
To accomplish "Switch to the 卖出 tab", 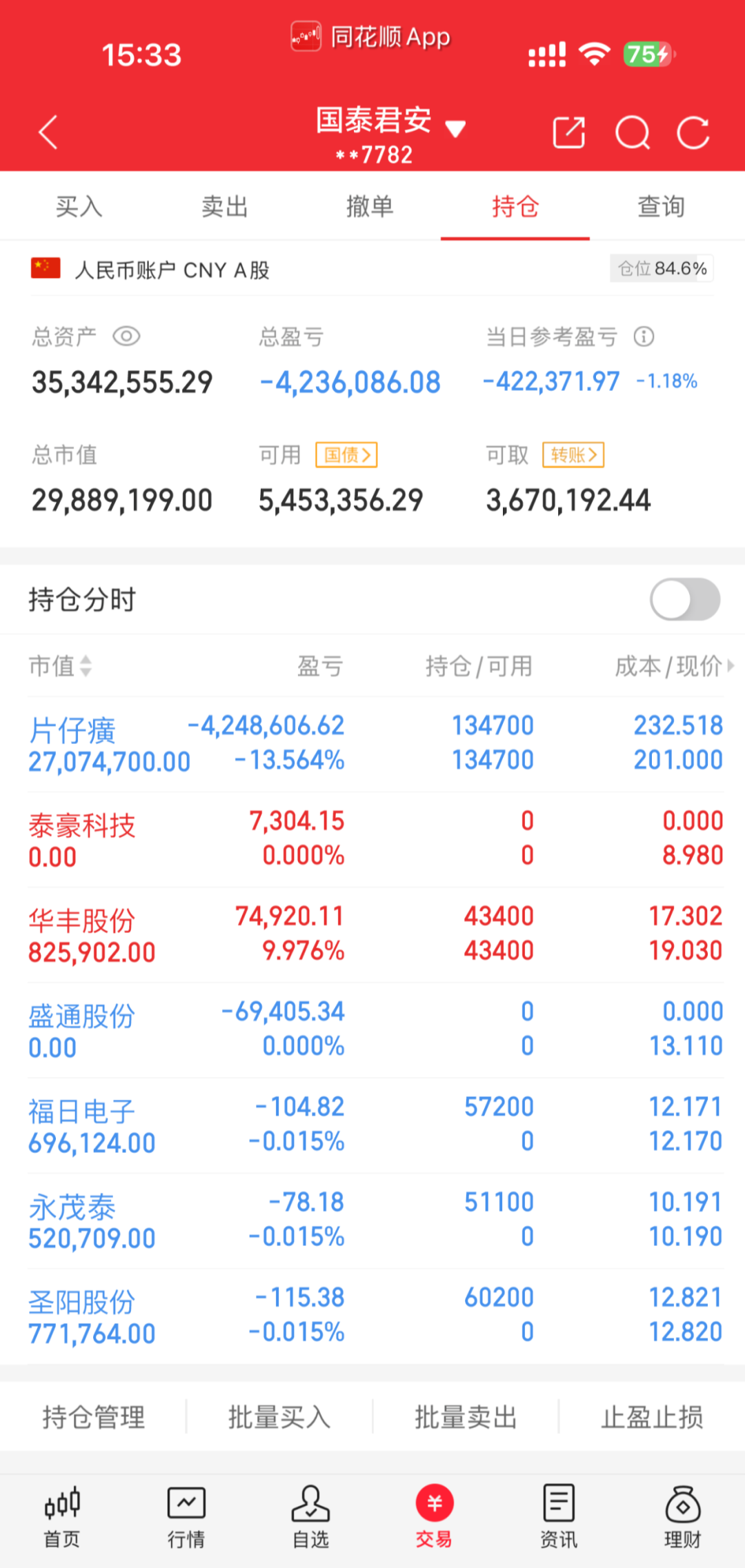I will point(225,206).
